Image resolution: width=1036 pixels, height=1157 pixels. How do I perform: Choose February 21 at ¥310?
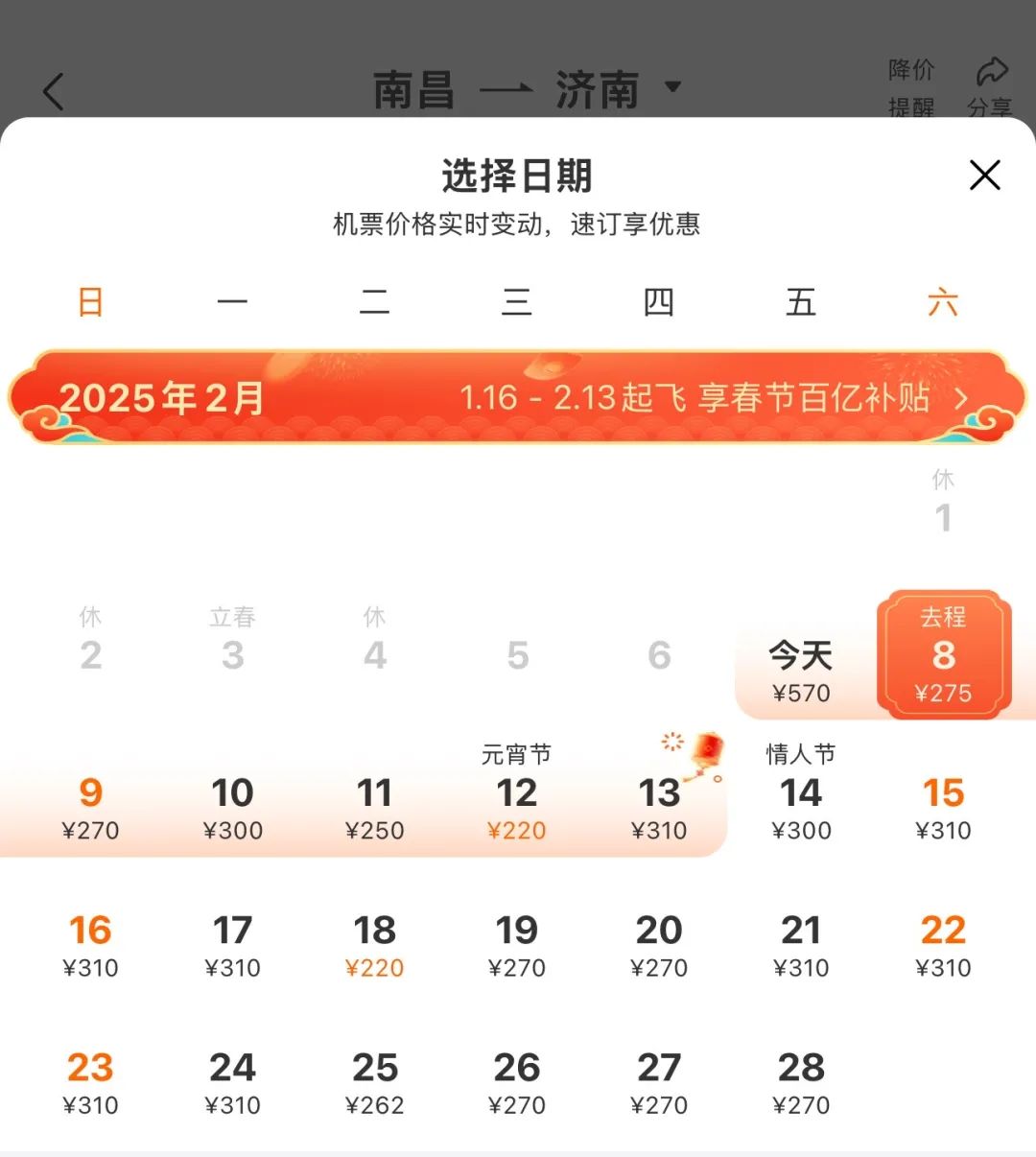[x=801, y=945]
